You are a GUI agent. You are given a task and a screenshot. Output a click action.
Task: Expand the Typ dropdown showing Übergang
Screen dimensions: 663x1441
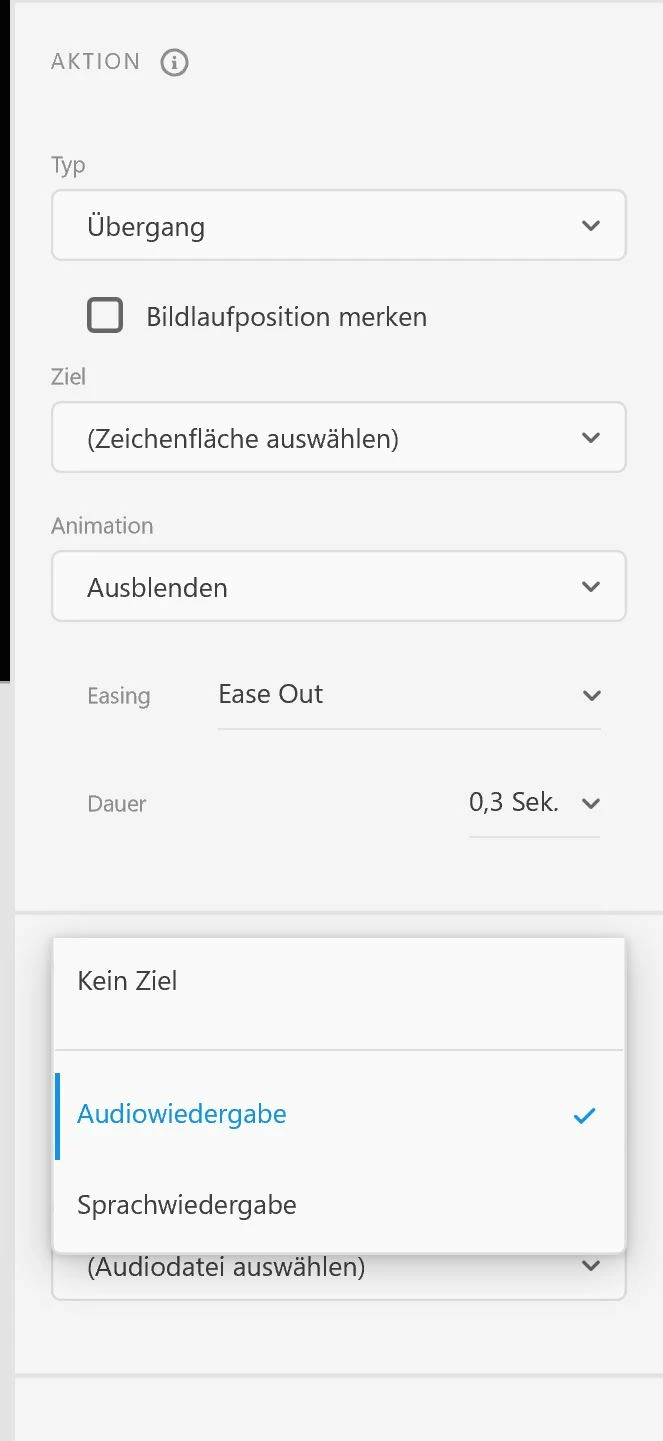point(338,226)
